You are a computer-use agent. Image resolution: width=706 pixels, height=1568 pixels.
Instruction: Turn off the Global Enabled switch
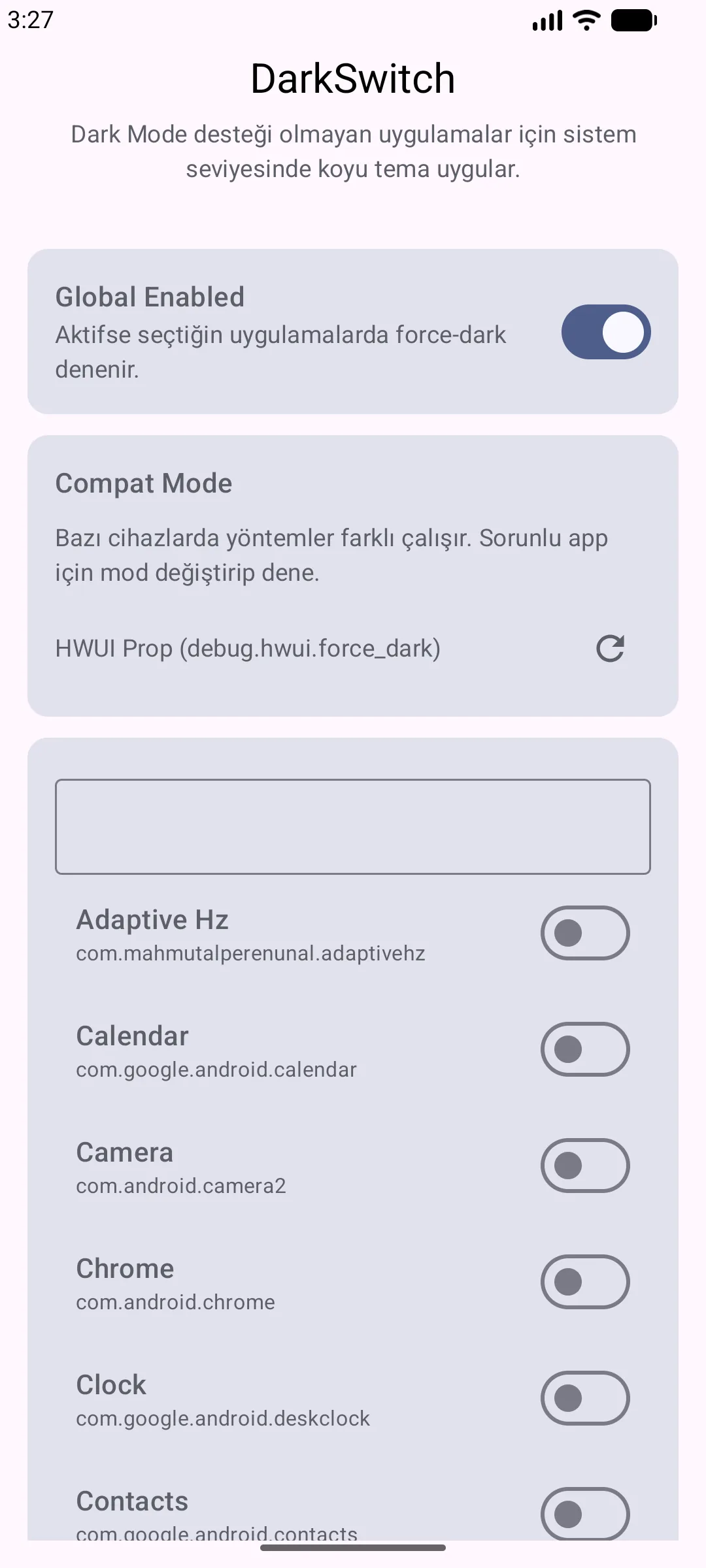pyautogui.click(x=606, y=332)
